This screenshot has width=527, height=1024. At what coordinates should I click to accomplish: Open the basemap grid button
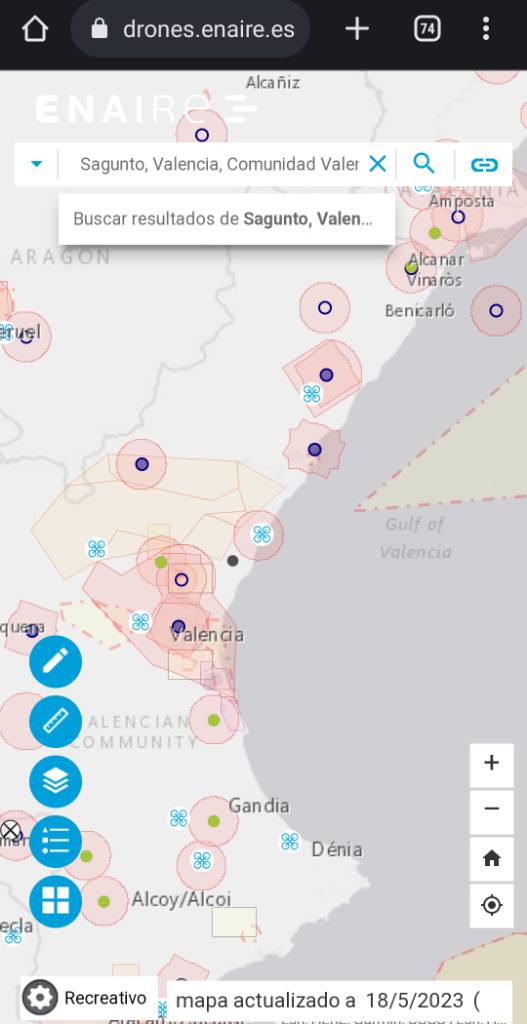[56, 902]
